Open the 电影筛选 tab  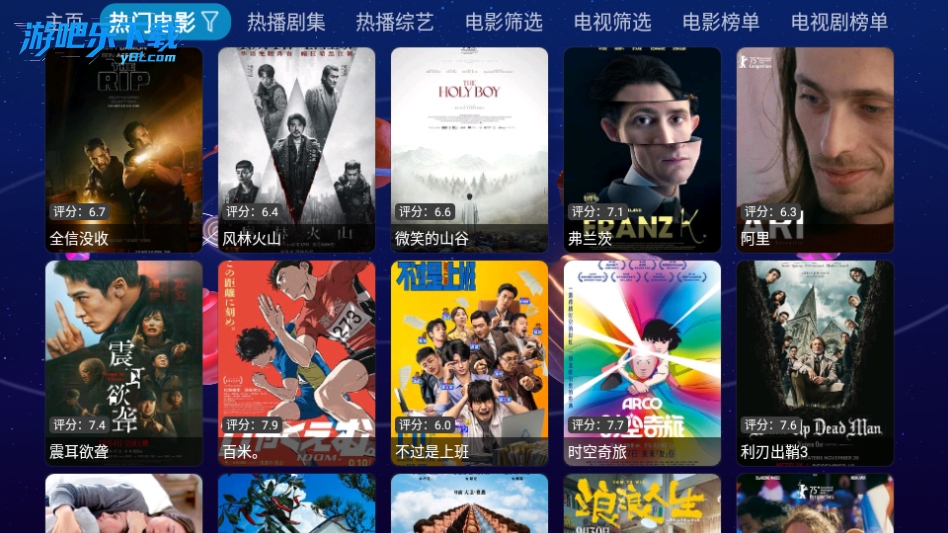[x=504, y=21]
